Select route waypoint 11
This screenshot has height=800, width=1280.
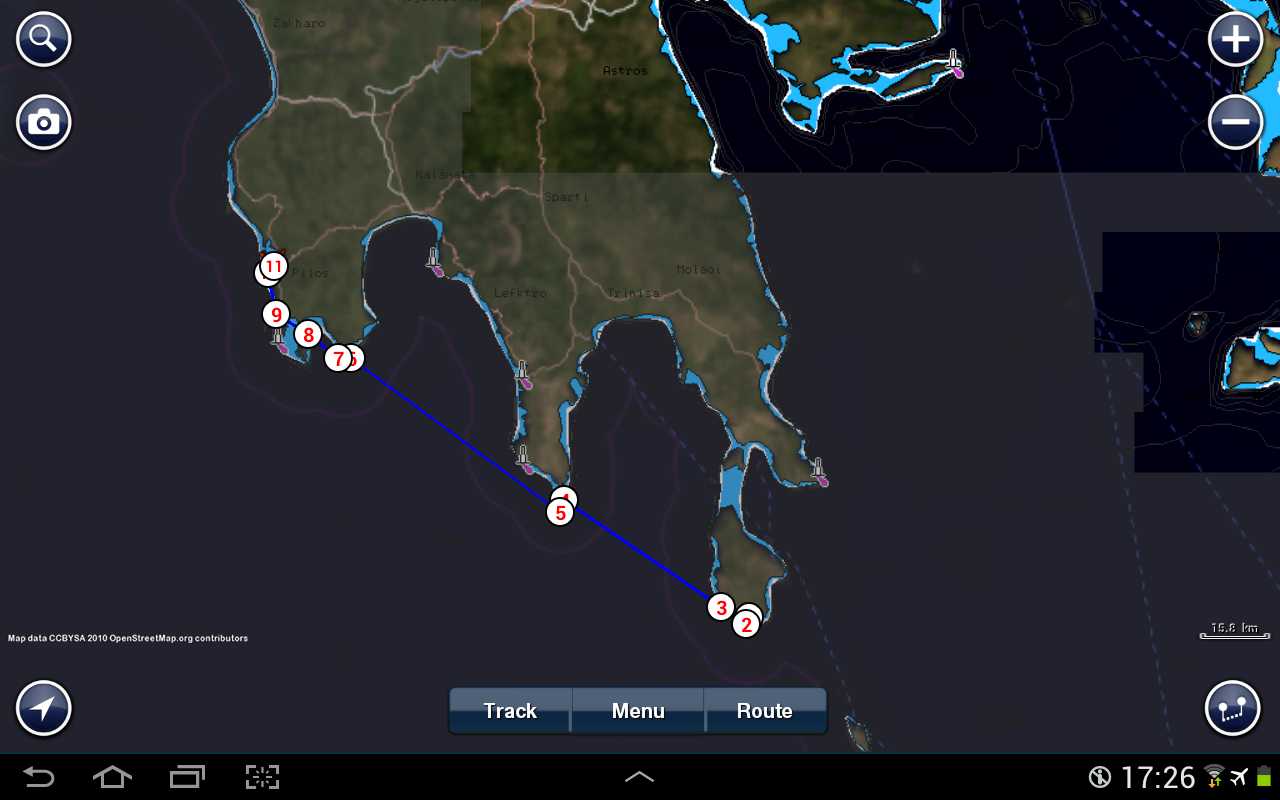click(x=274, y=266)
